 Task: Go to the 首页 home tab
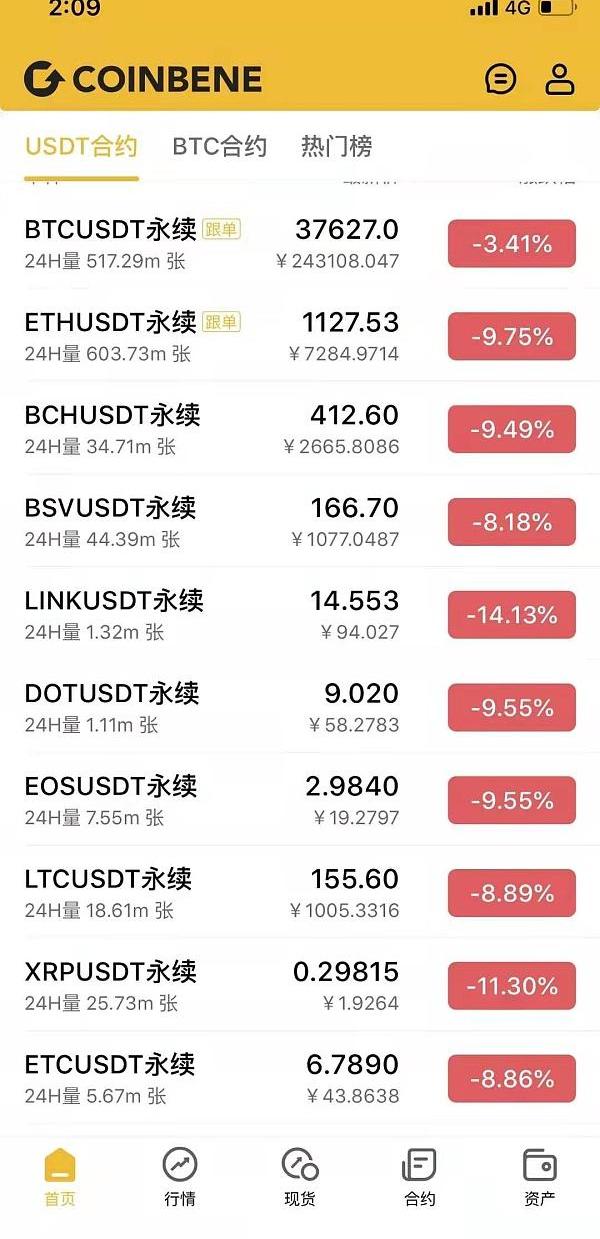click(60, 1177)
